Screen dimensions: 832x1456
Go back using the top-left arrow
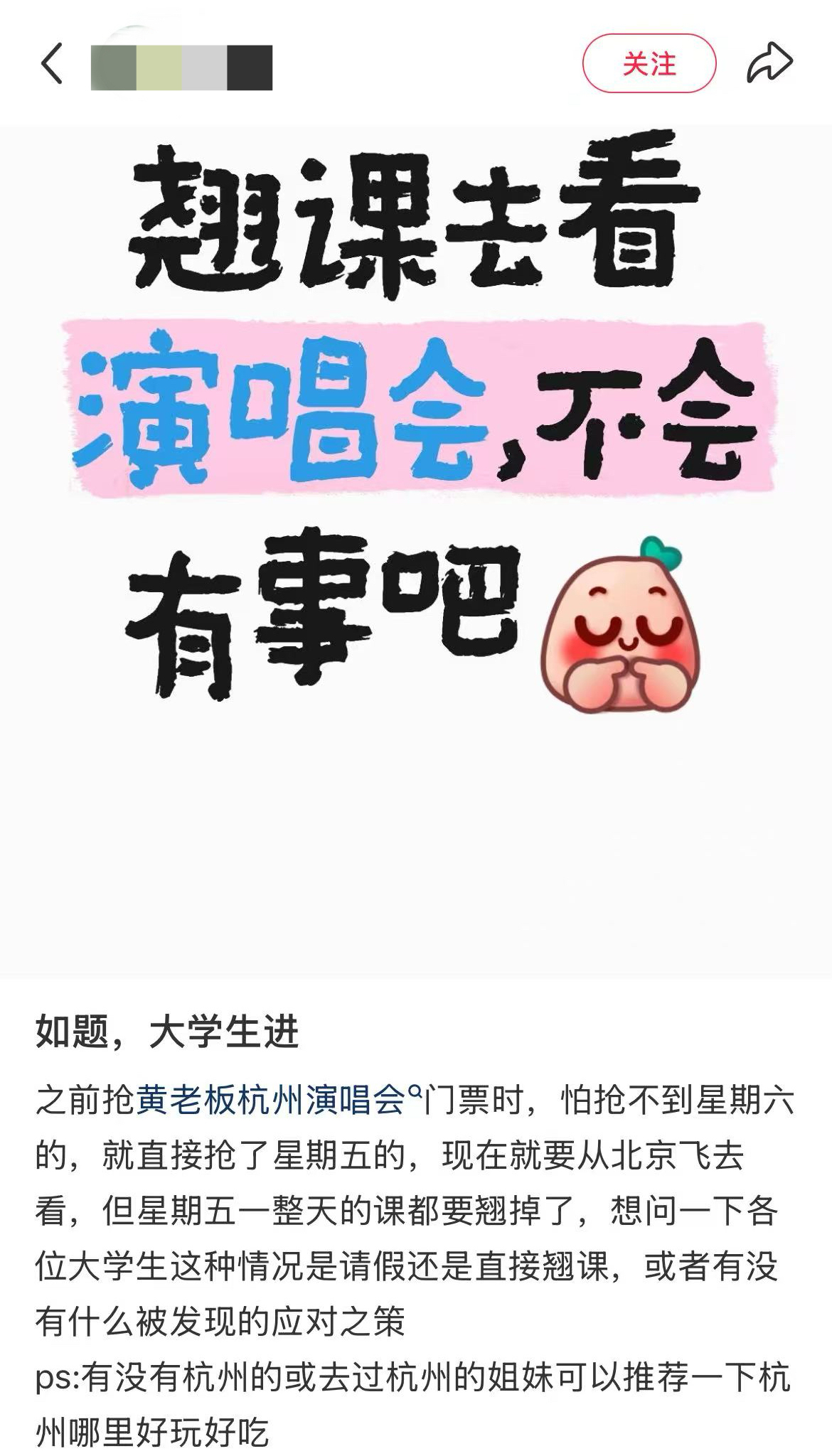click(52, 64)
